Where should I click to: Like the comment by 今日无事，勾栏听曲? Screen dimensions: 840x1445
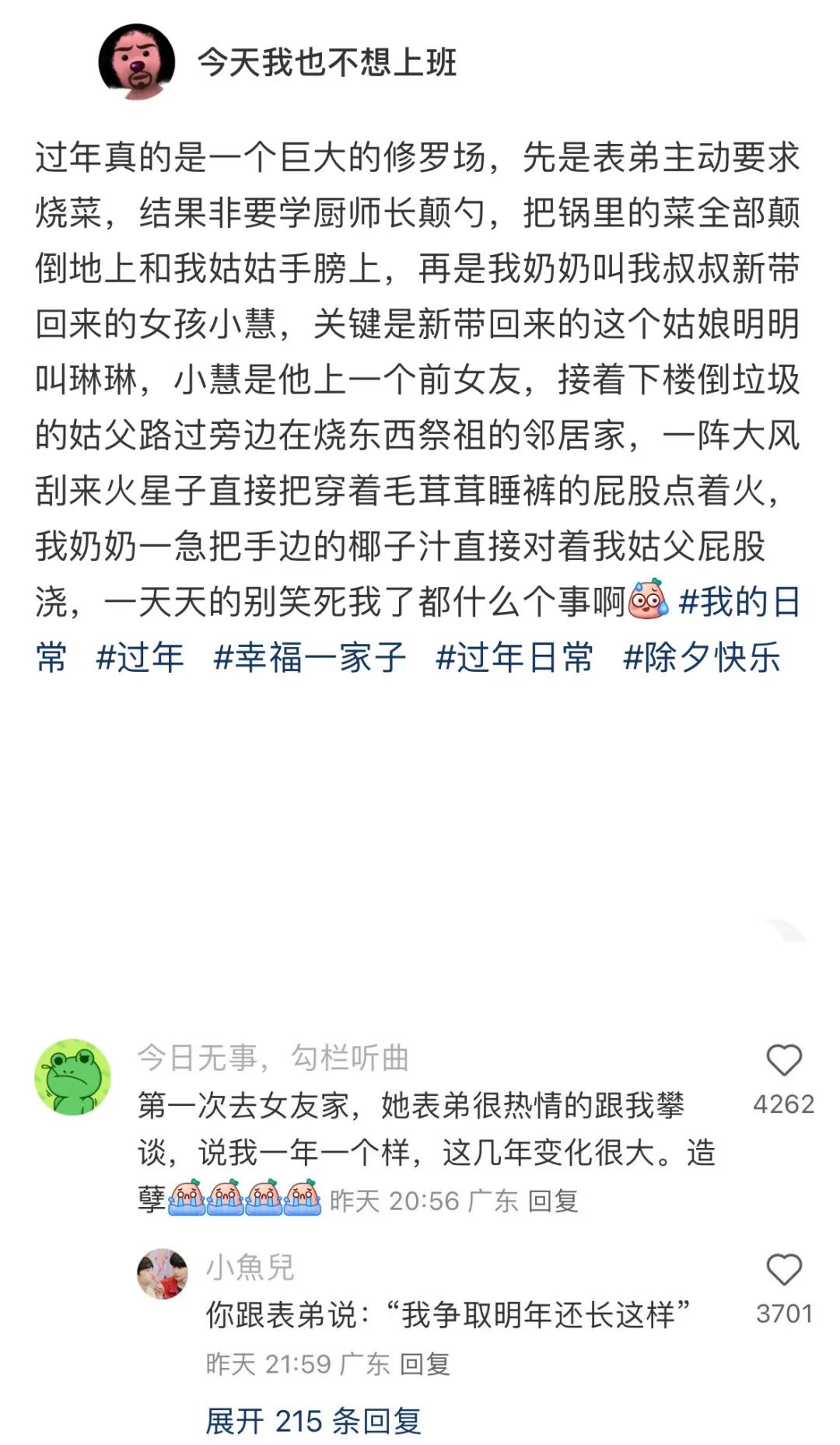pyautogui.click(x=783, y=1061)
